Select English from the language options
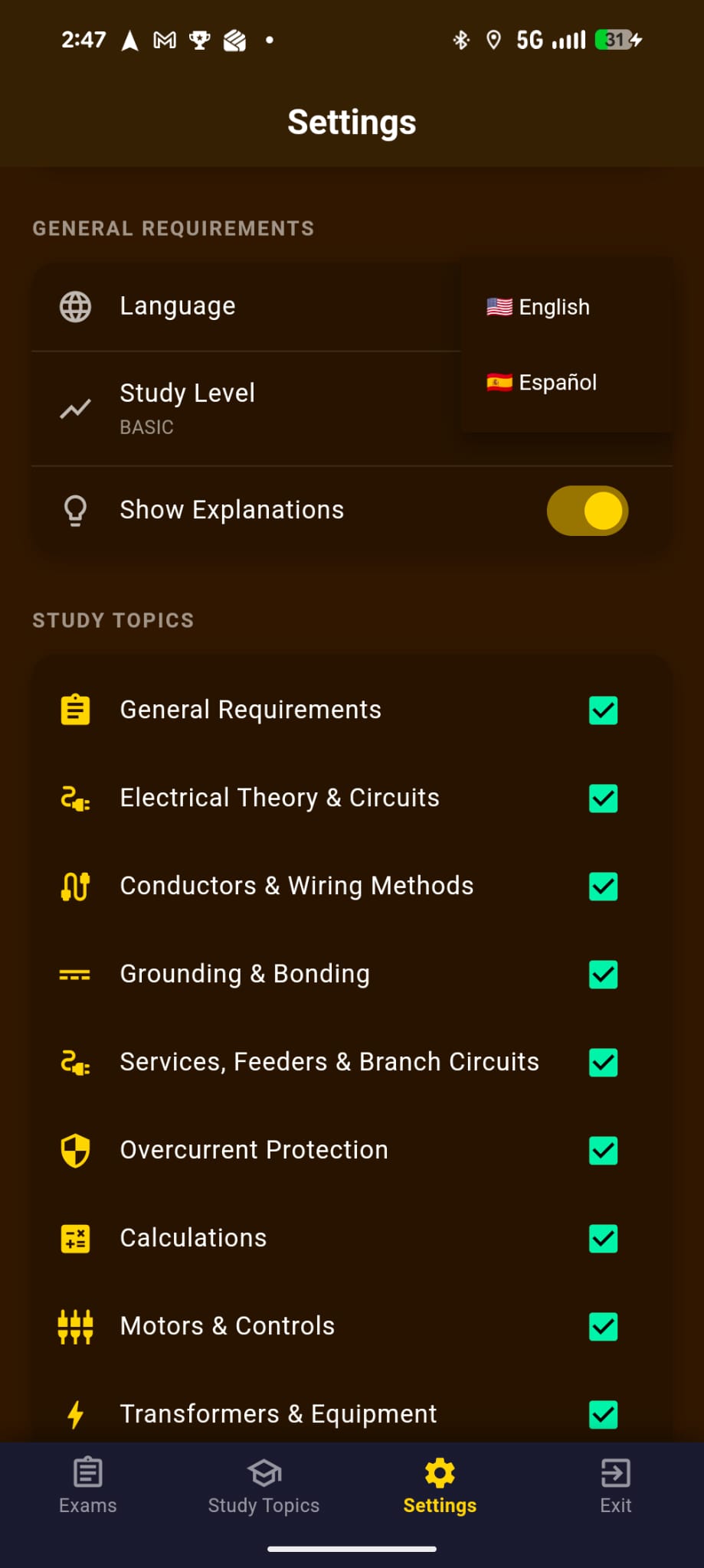 (553, 306)
